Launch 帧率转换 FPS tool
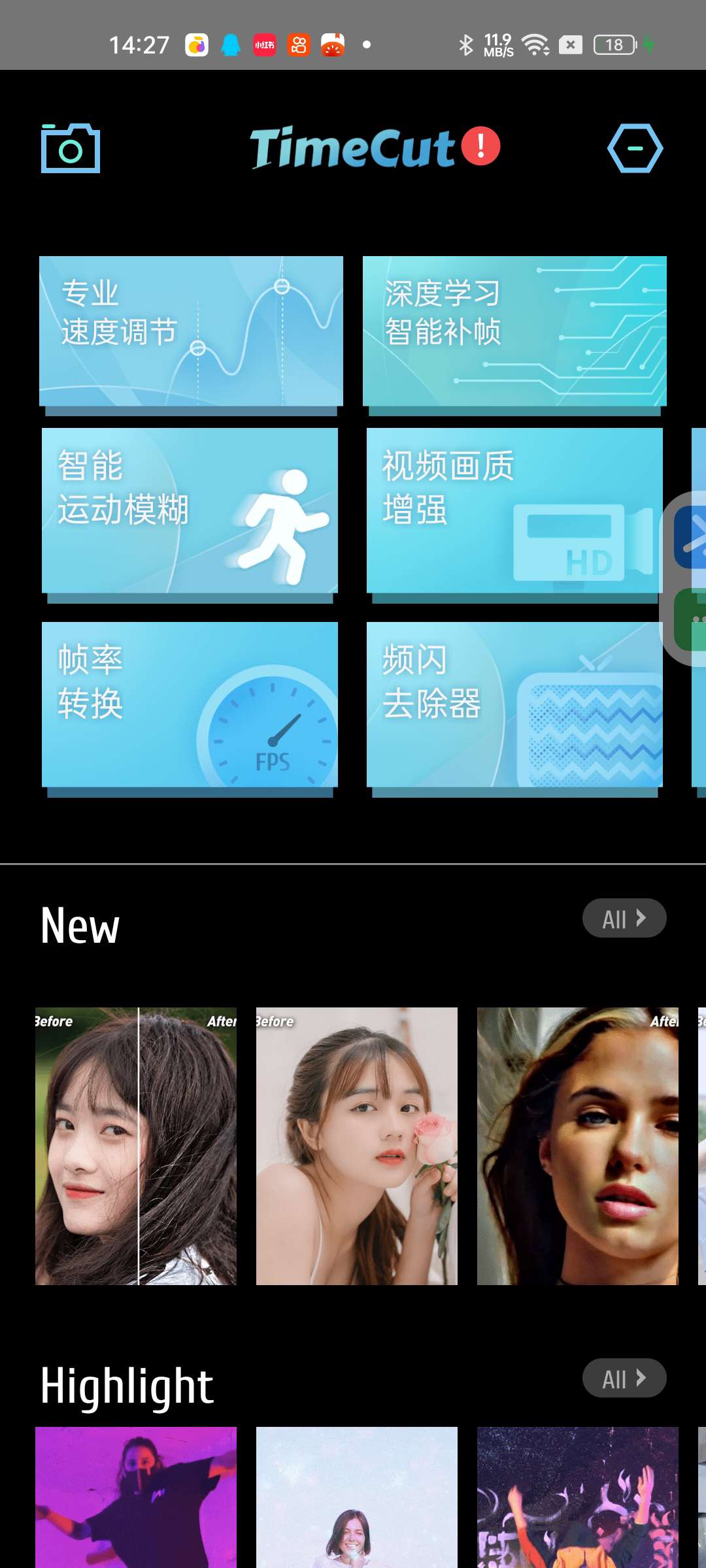 pyautogui.click(x=190, y=704)
